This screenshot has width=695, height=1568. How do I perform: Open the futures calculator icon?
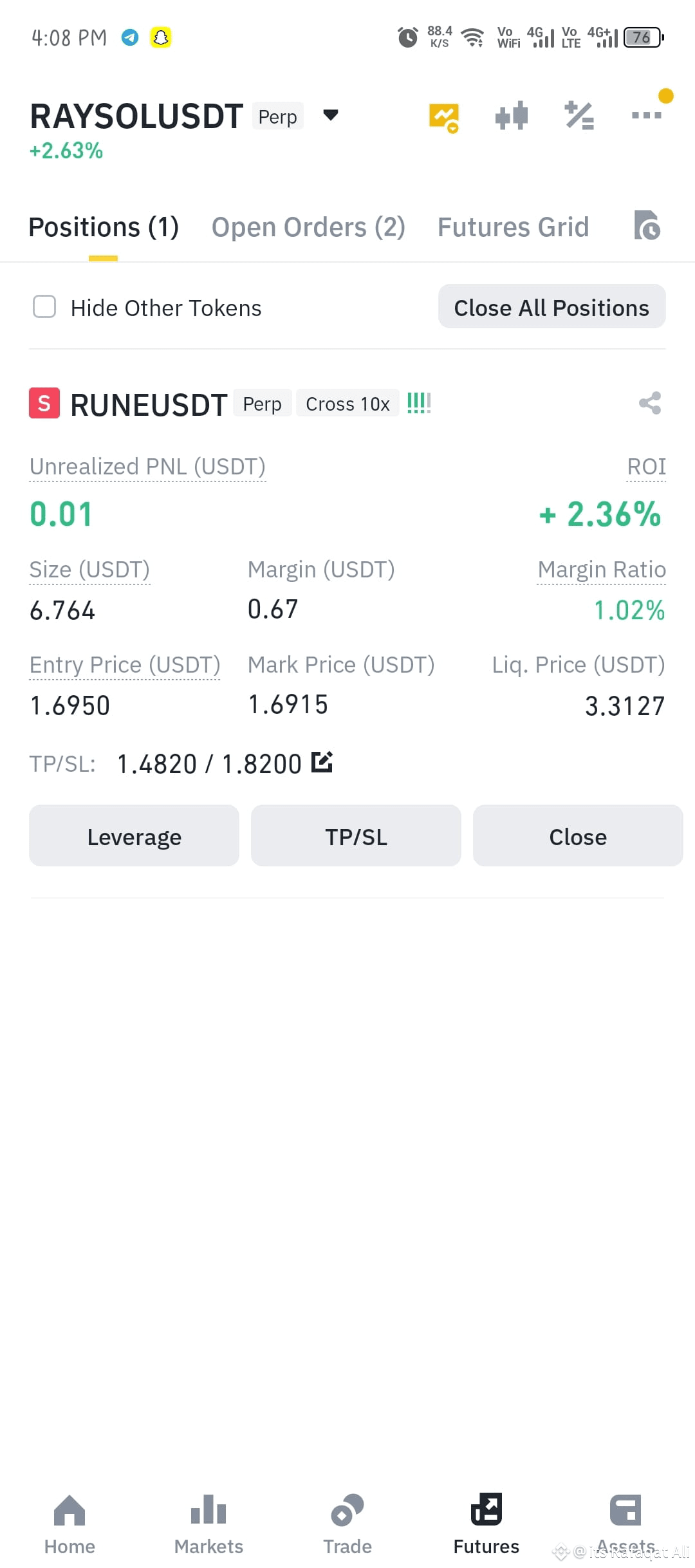pyautogui.click(x=578, y=116)
